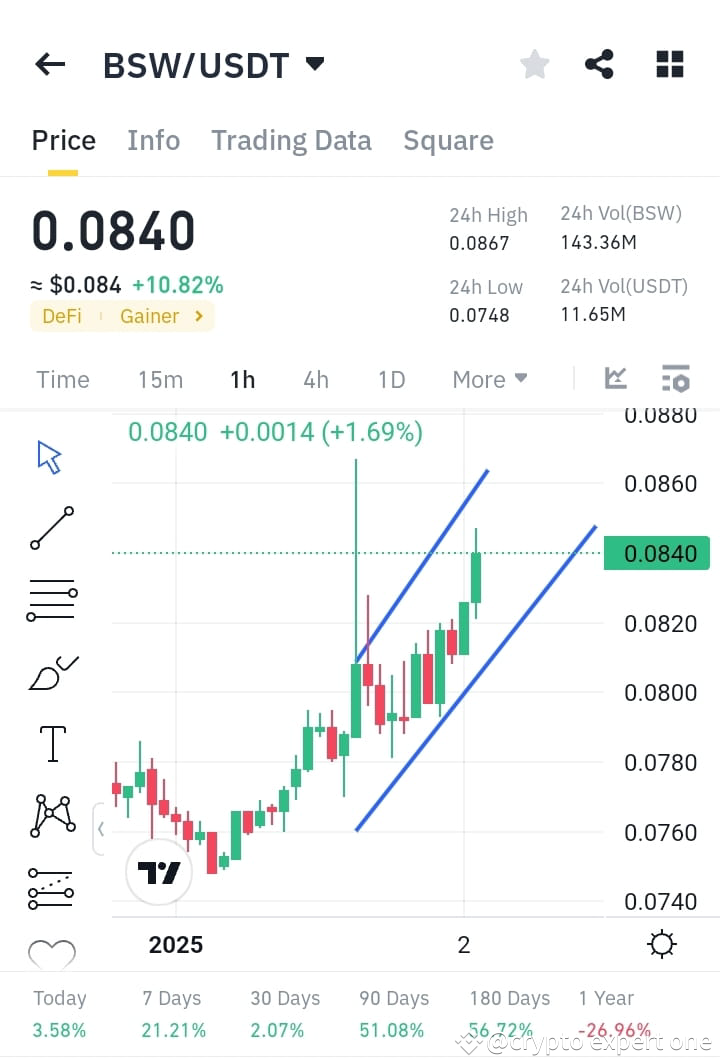720x1064 pixels.
Task: Select the pointer drawing tool
Action: click(48, 455)
